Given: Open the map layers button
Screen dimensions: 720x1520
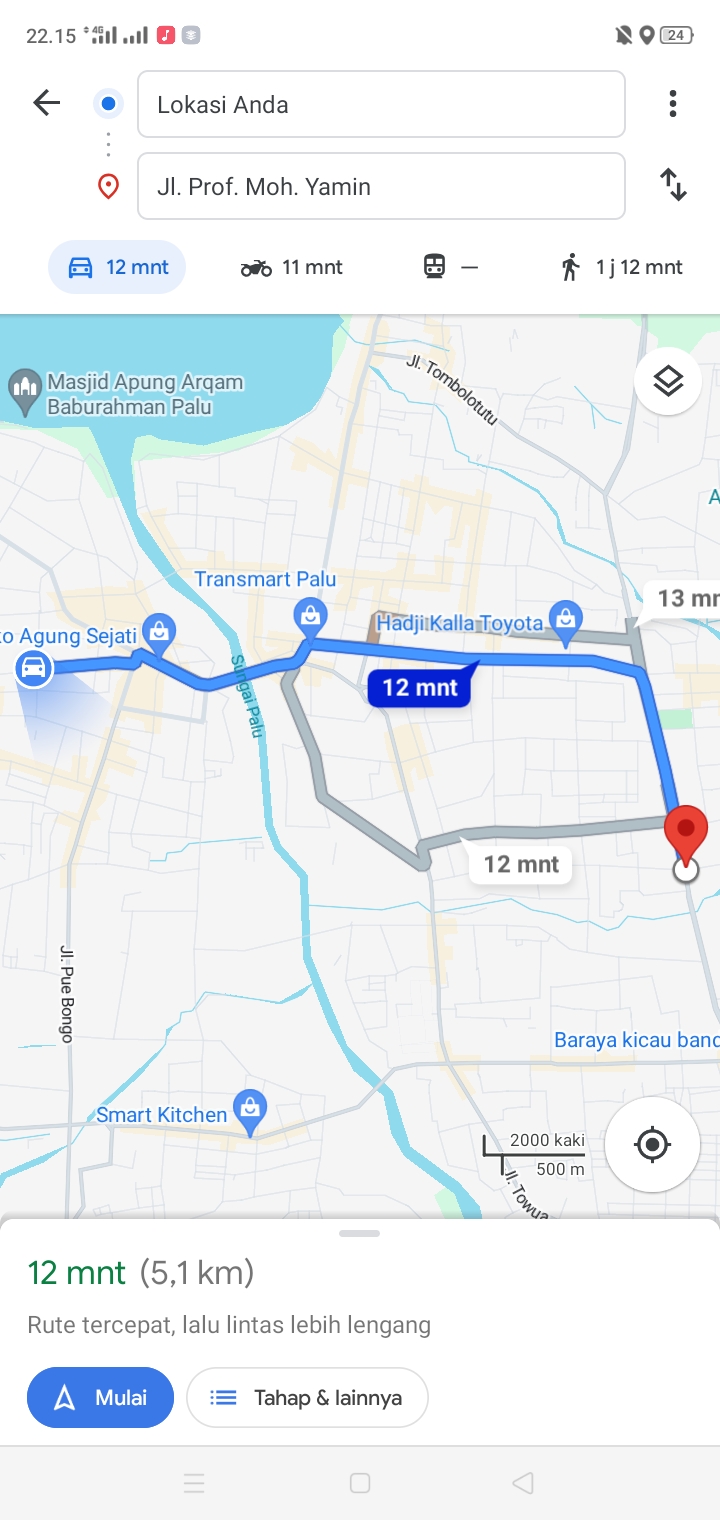Looking at the screenshot, I should [x=667, y=381].
